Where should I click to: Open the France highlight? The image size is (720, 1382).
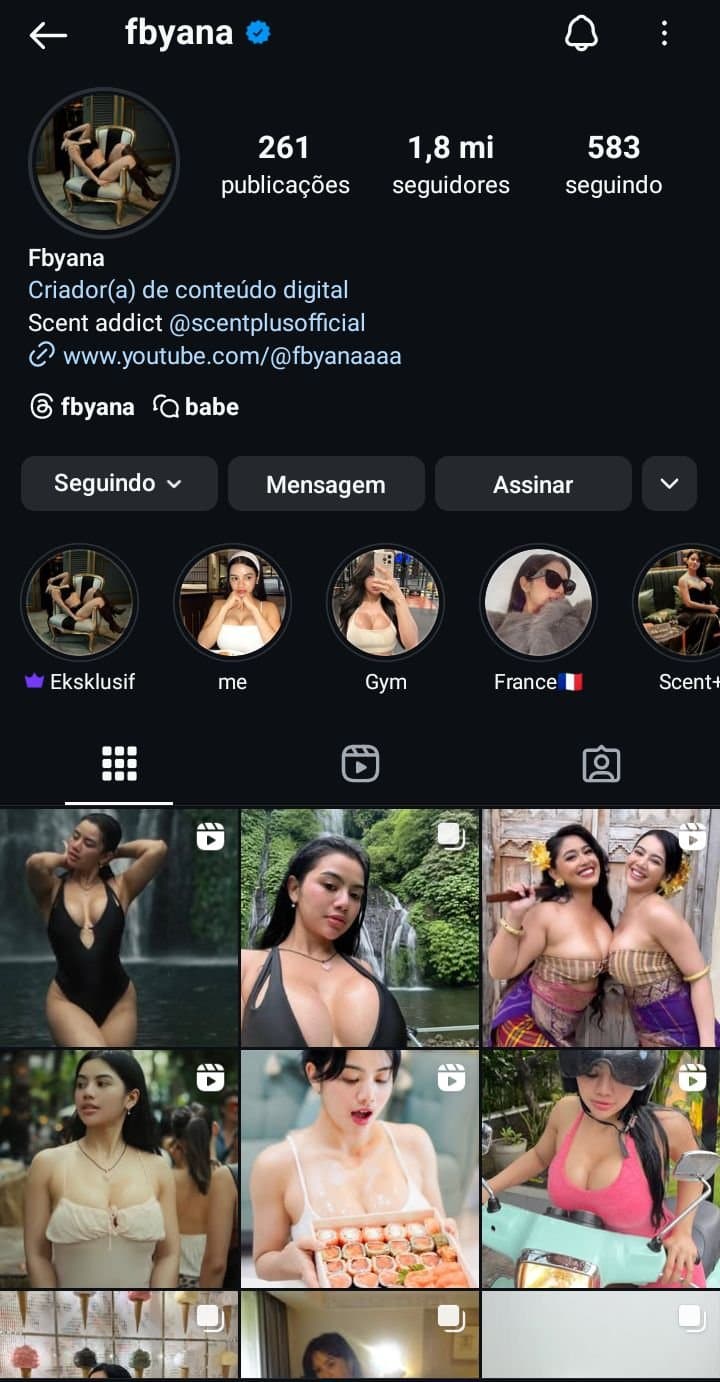pyautogui.click(x=538, y=604)
